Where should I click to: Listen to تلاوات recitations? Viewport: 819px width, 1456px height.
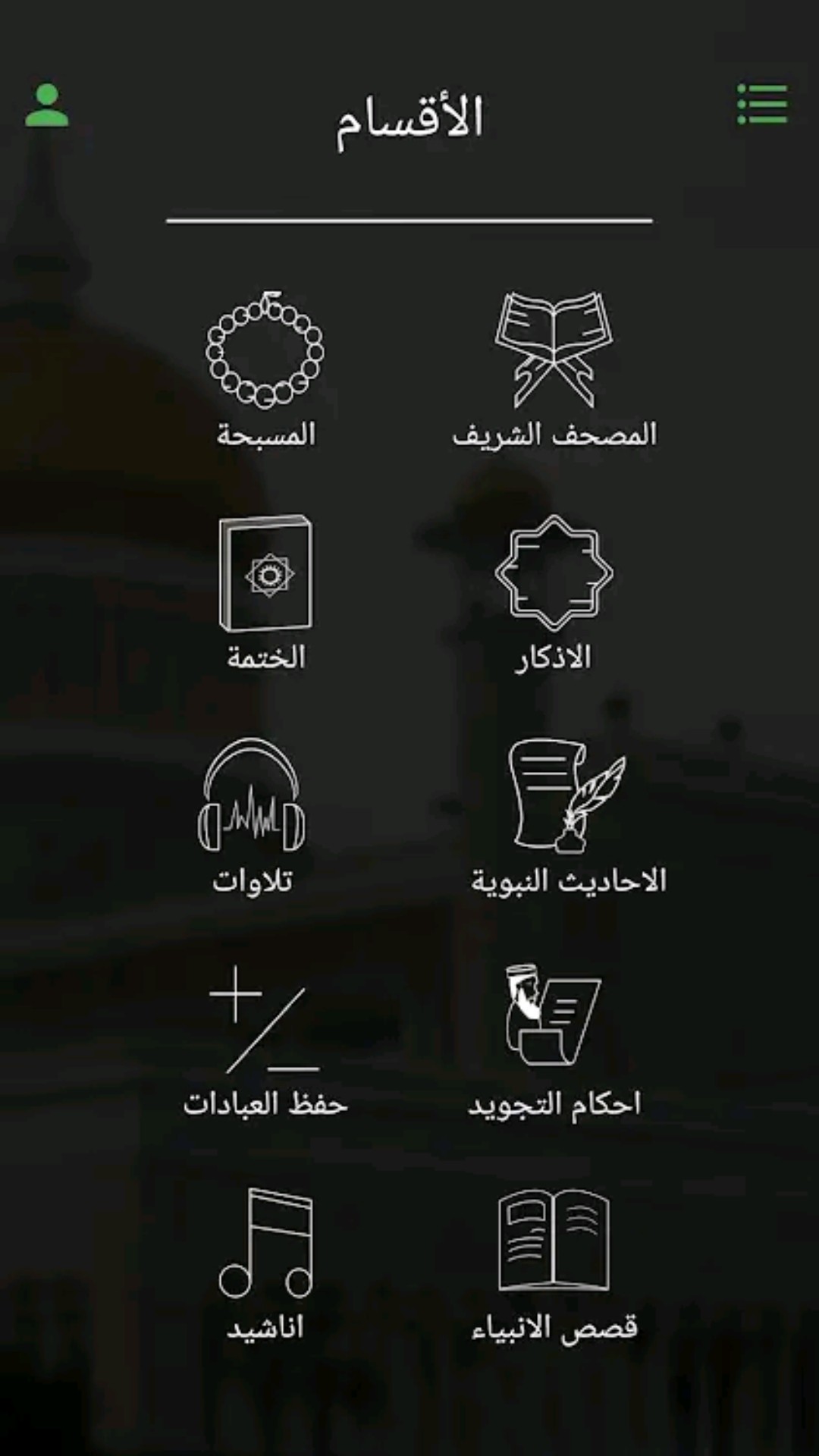point(253,817)
